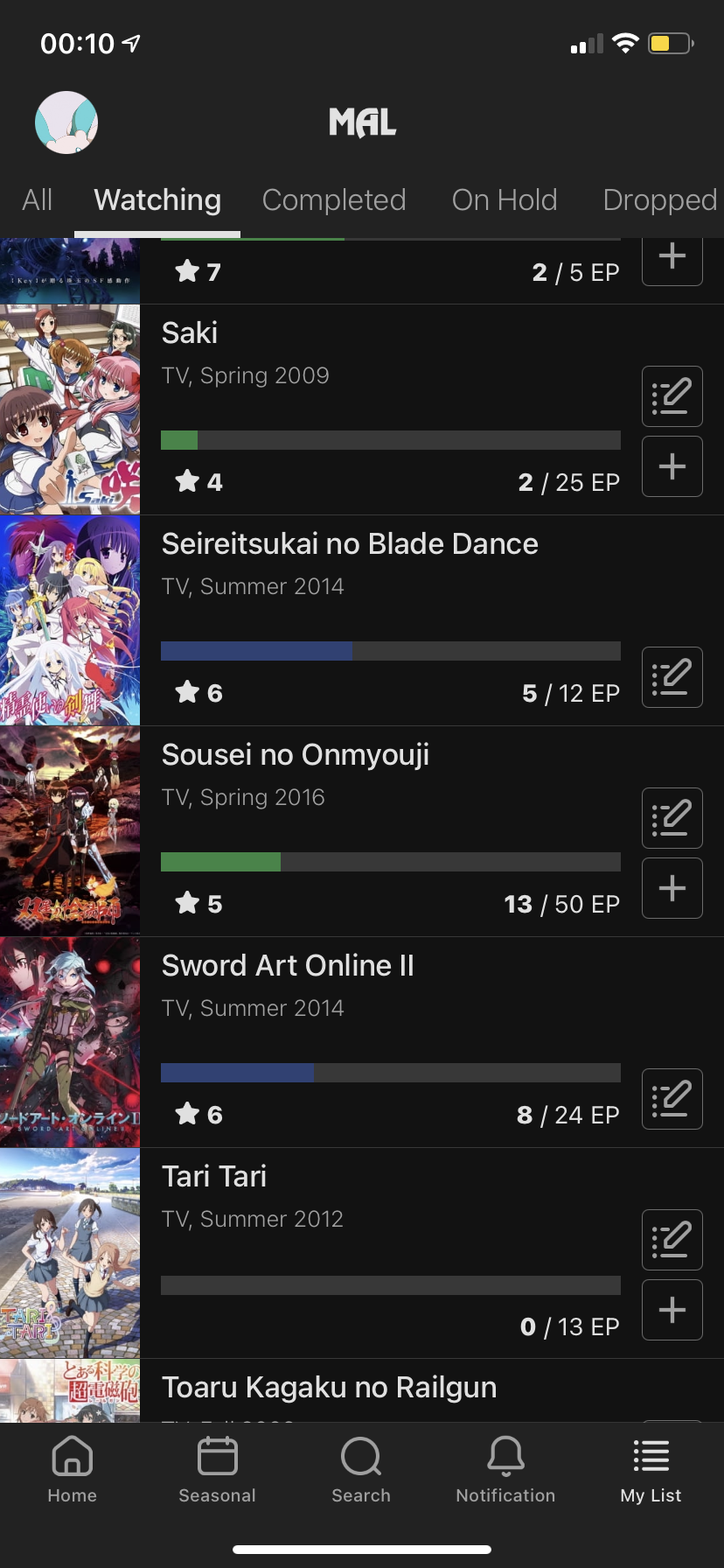
Task: Add one episode to Saki
Action: 672,466
